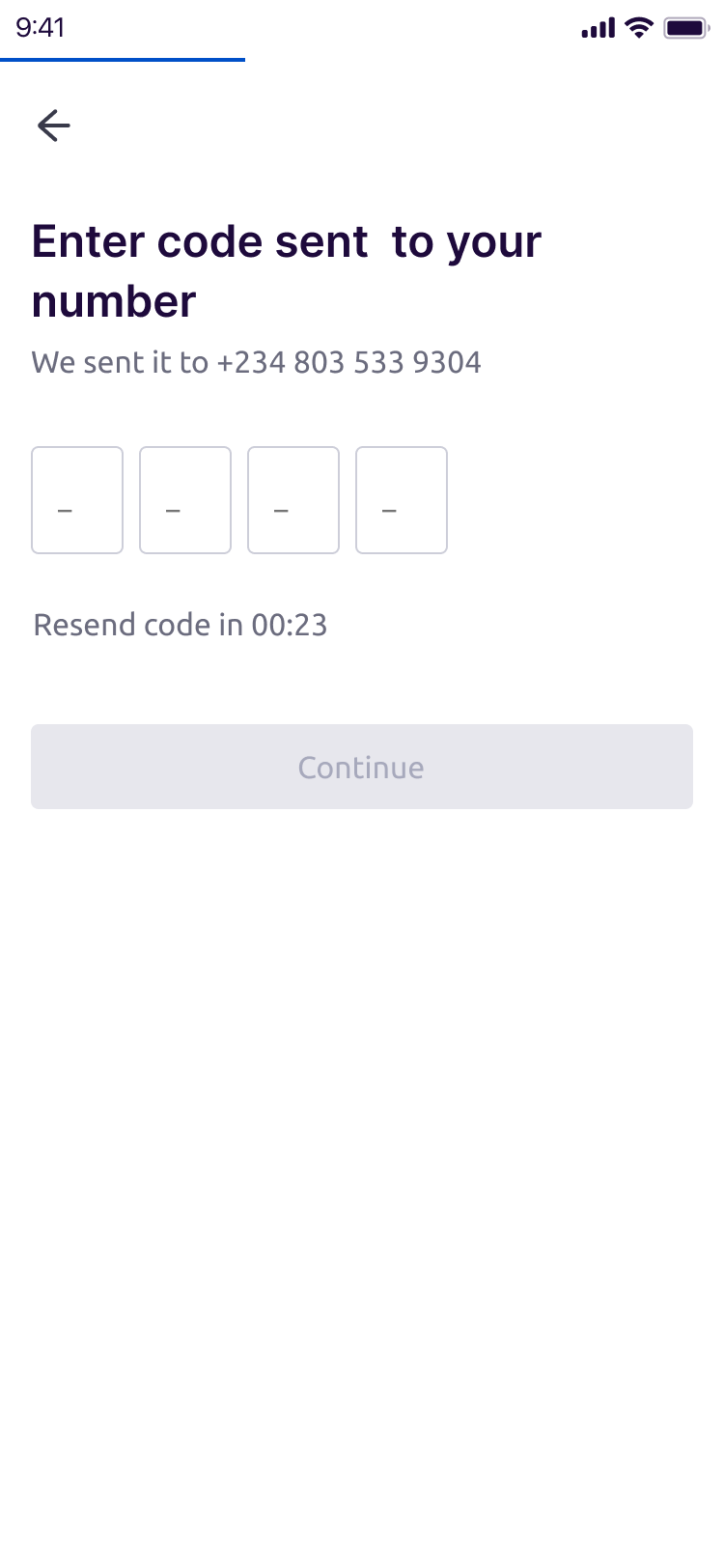This screenshot has width=724, height=1568.
Task: Focus the third code digit box
Action: click(293, 500)
